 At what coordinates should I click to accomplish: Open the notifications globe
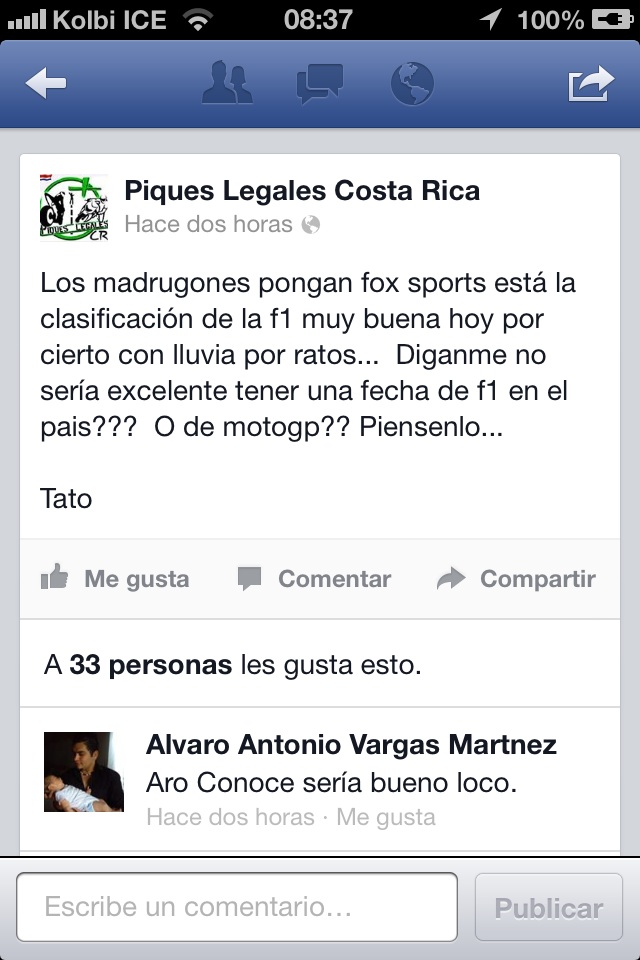tap(411, 84)
